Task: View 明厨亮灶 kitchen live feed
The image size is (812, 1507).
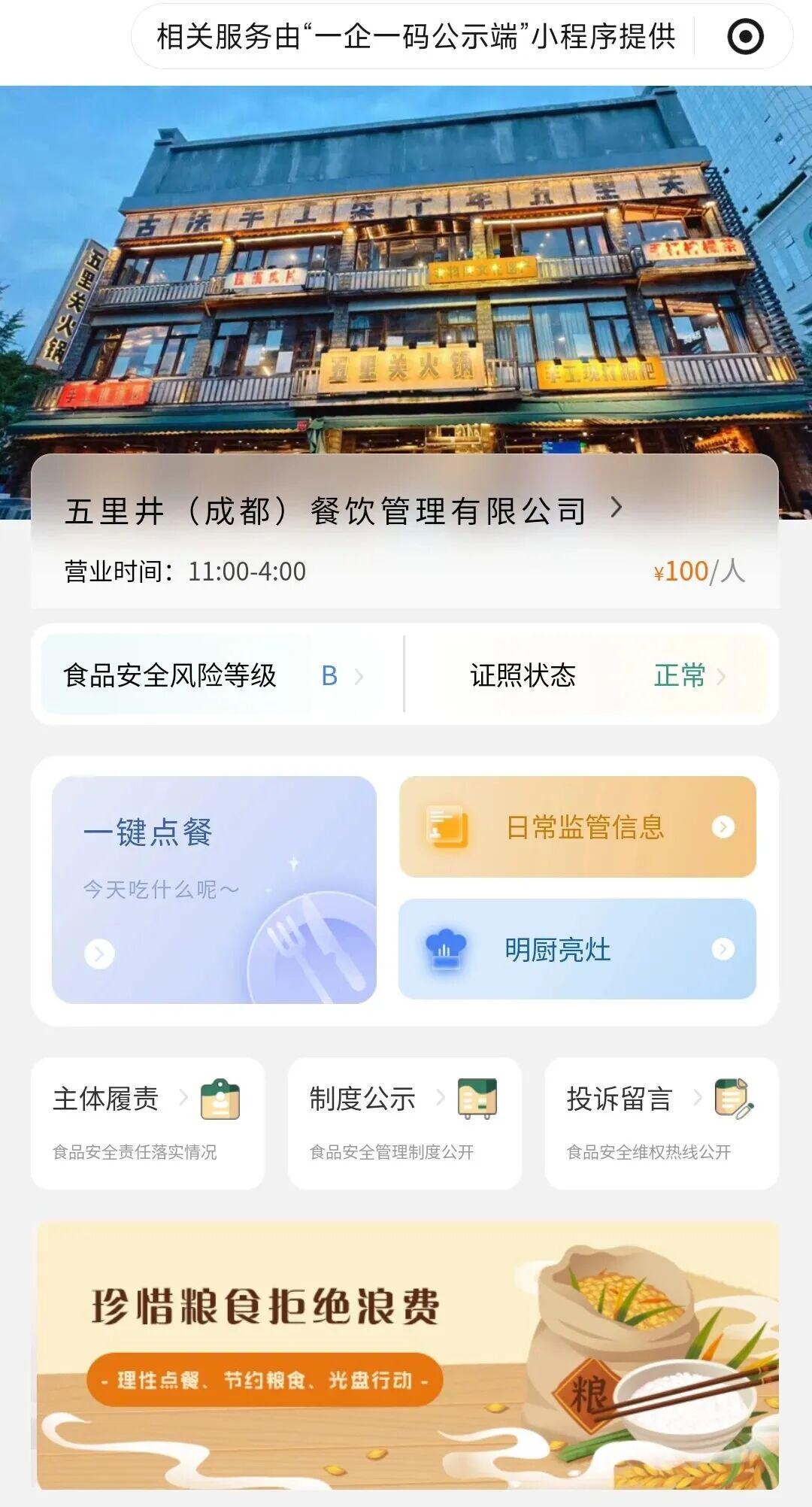Action: (577, 949)
